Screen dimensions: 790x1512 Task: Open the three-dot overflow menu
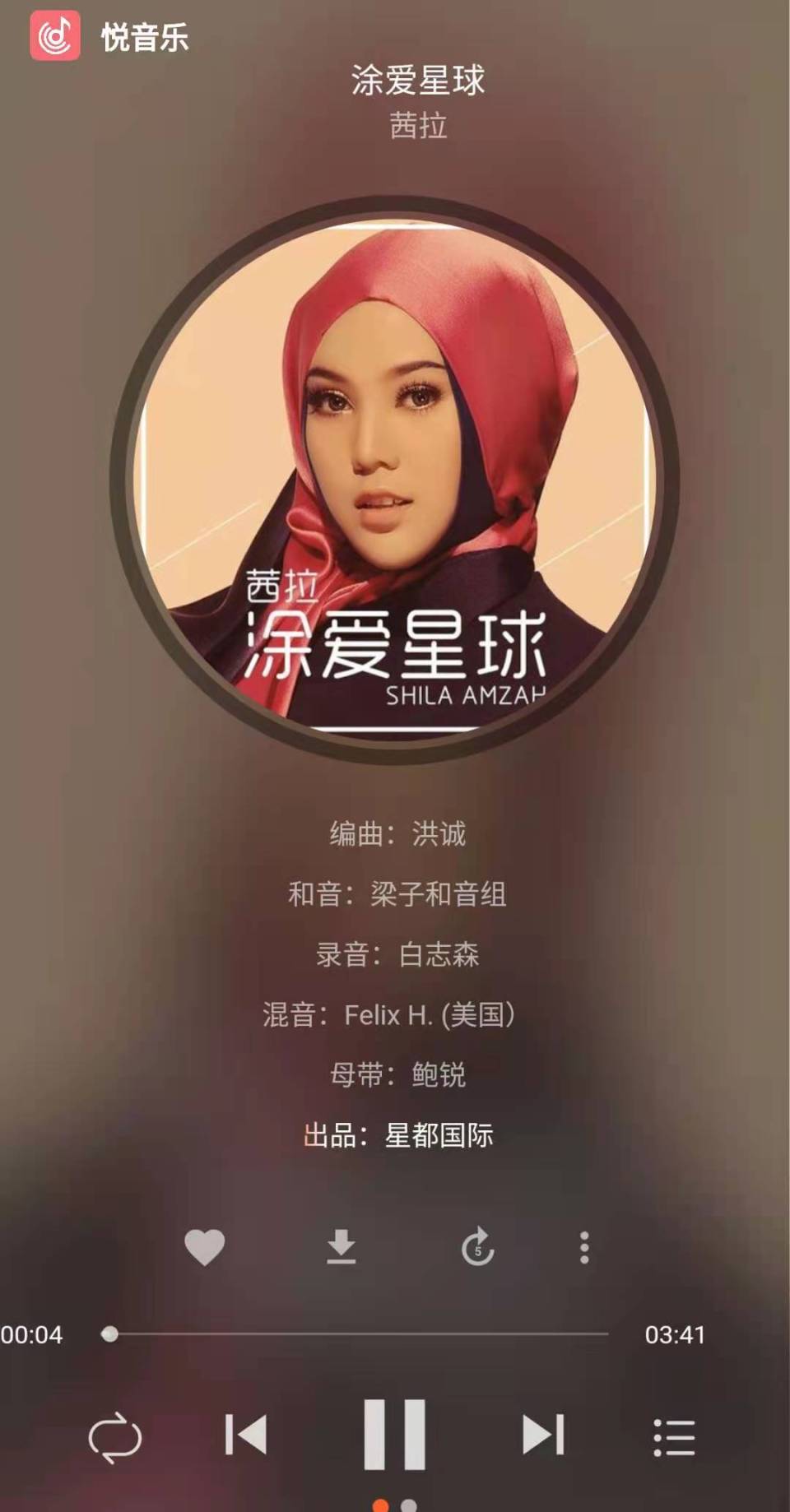click(x=584, y=1247)
